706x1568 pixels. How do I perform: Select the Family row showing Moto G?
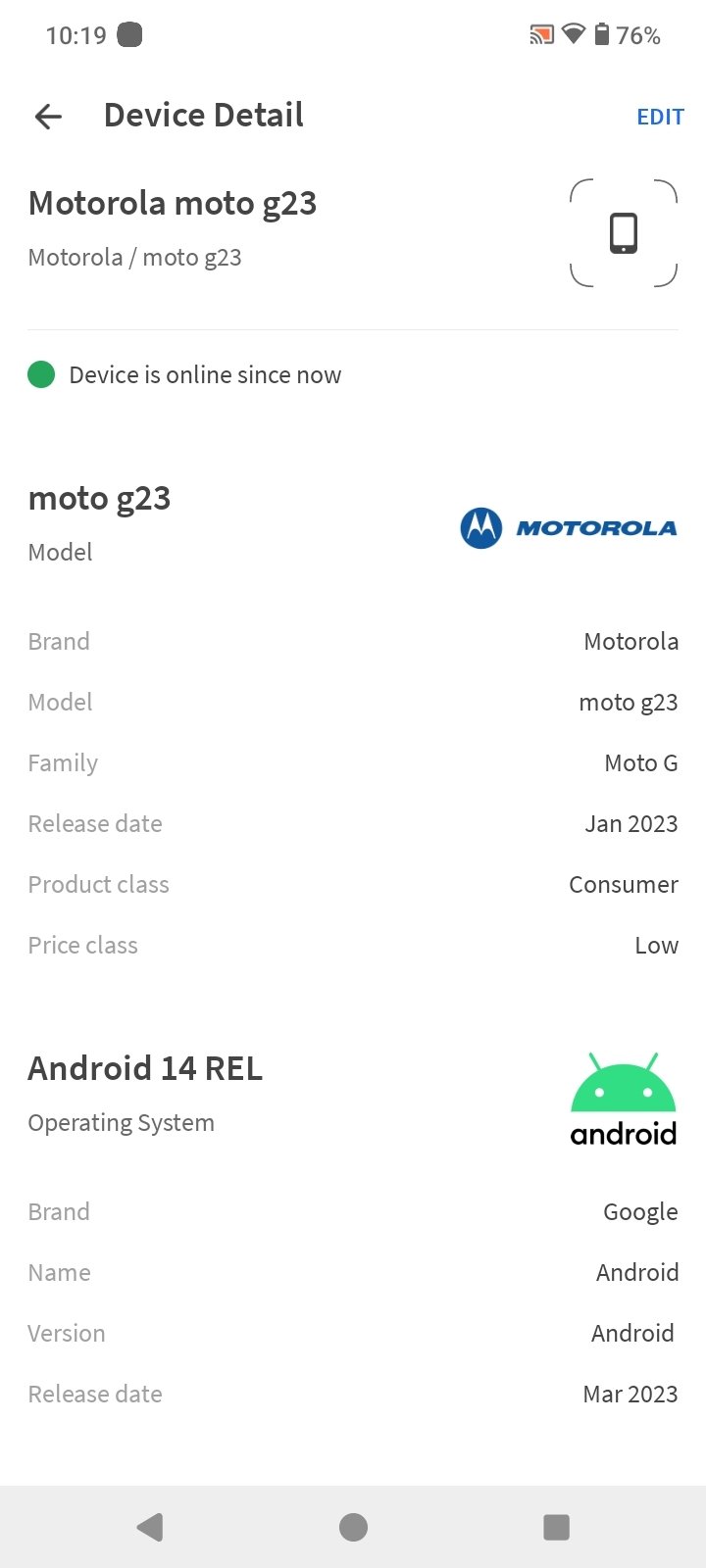tap(353, 762)
